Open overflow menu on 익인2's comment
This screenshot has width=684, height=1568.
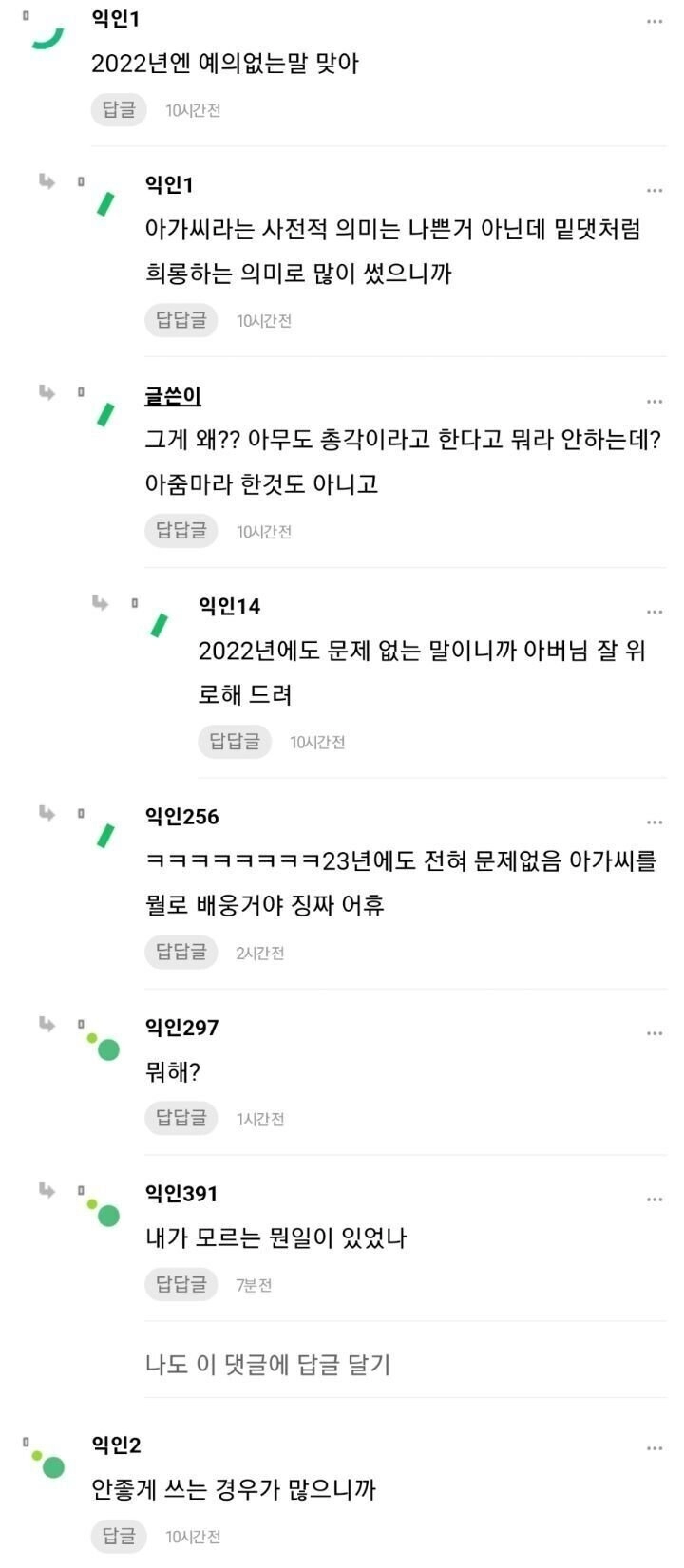(x=655, y=1448)
